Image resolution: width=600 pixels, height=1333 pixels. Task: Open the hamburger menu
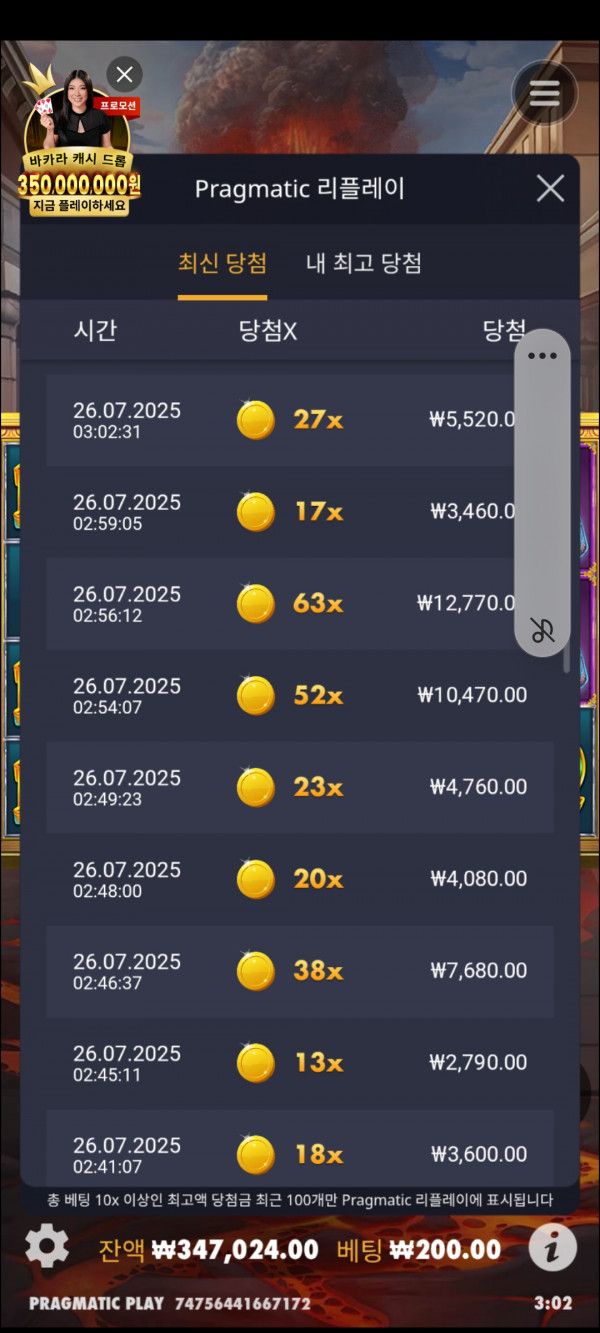pos(544,93)
